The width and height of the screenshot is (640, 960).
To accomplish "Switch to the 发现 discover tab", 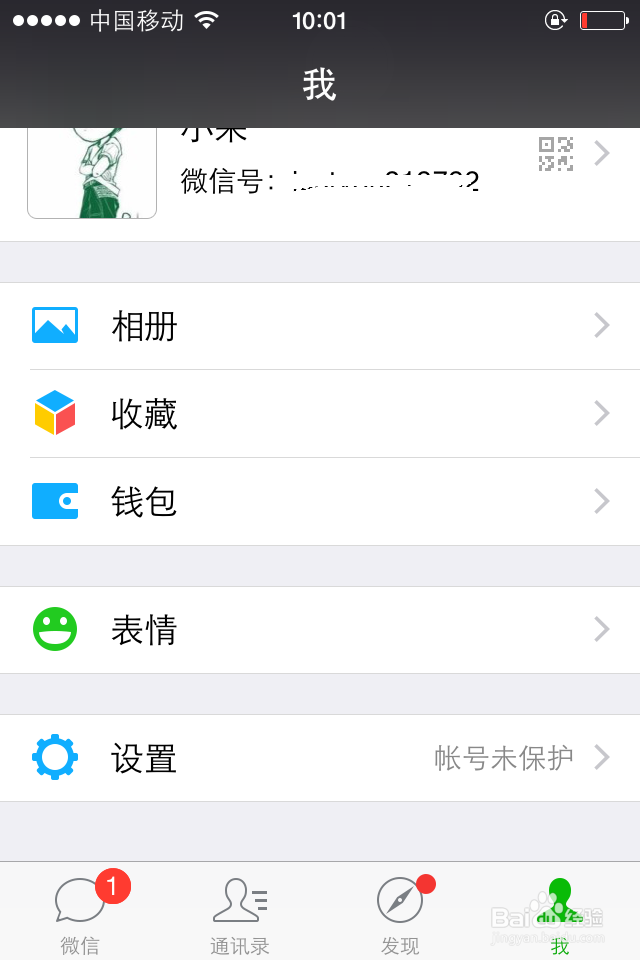I will 400,912.
